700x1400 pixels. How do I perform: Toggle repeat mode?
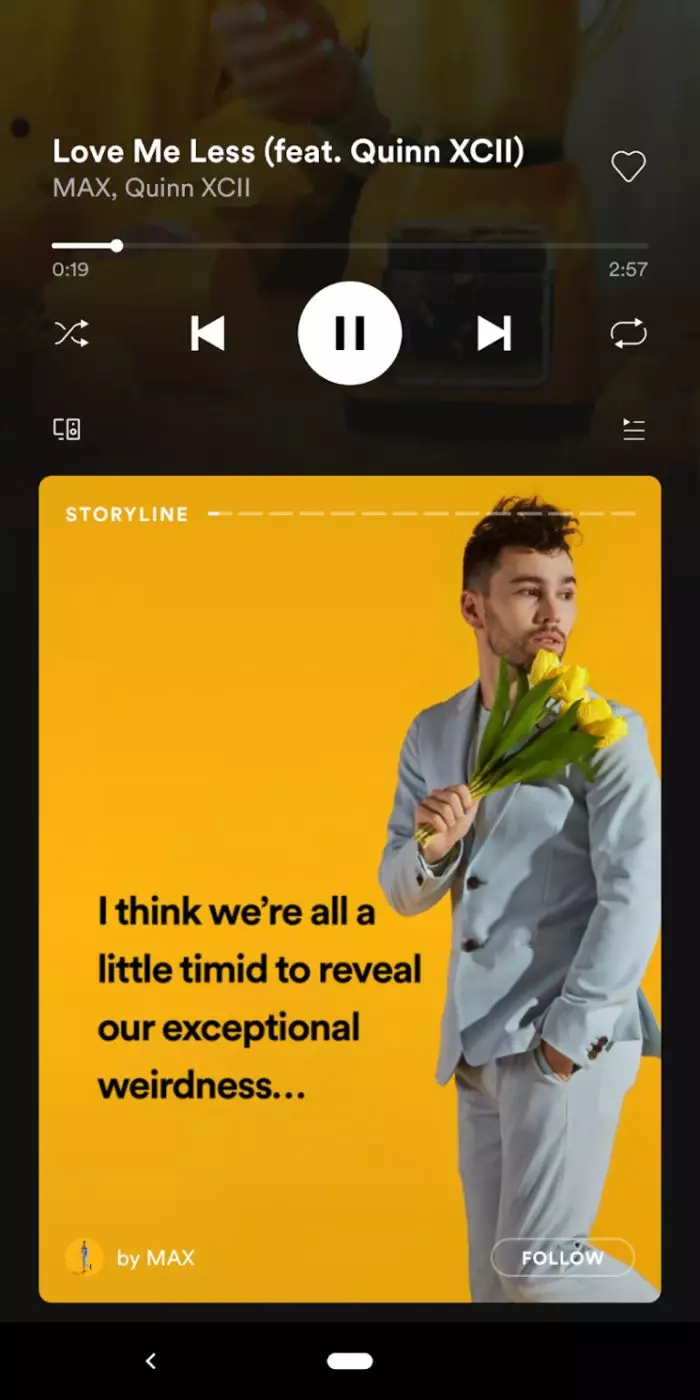point(628,334)
